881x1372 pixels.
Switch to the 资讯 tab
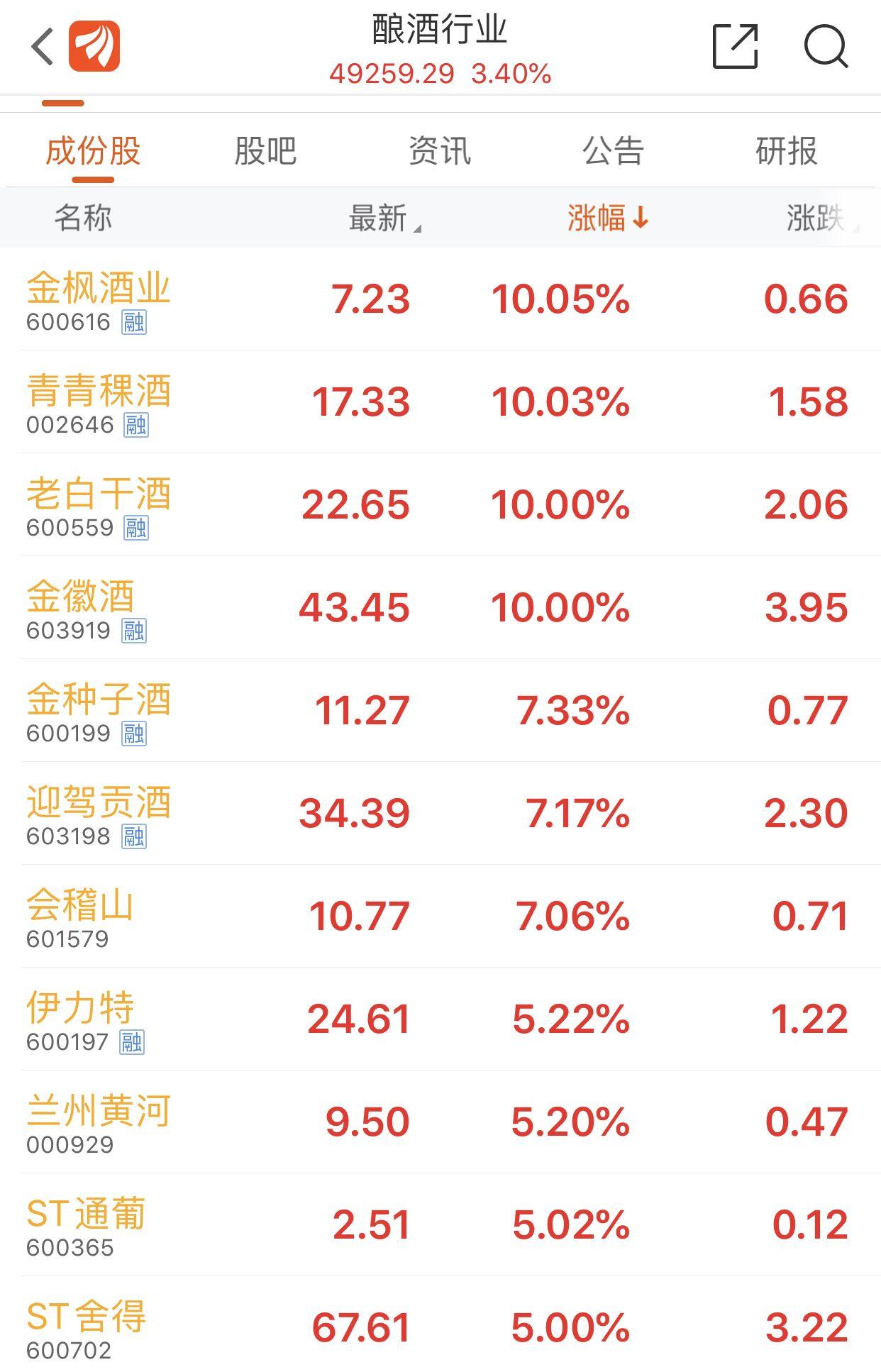pyautogui.click(x=440, y=150)
